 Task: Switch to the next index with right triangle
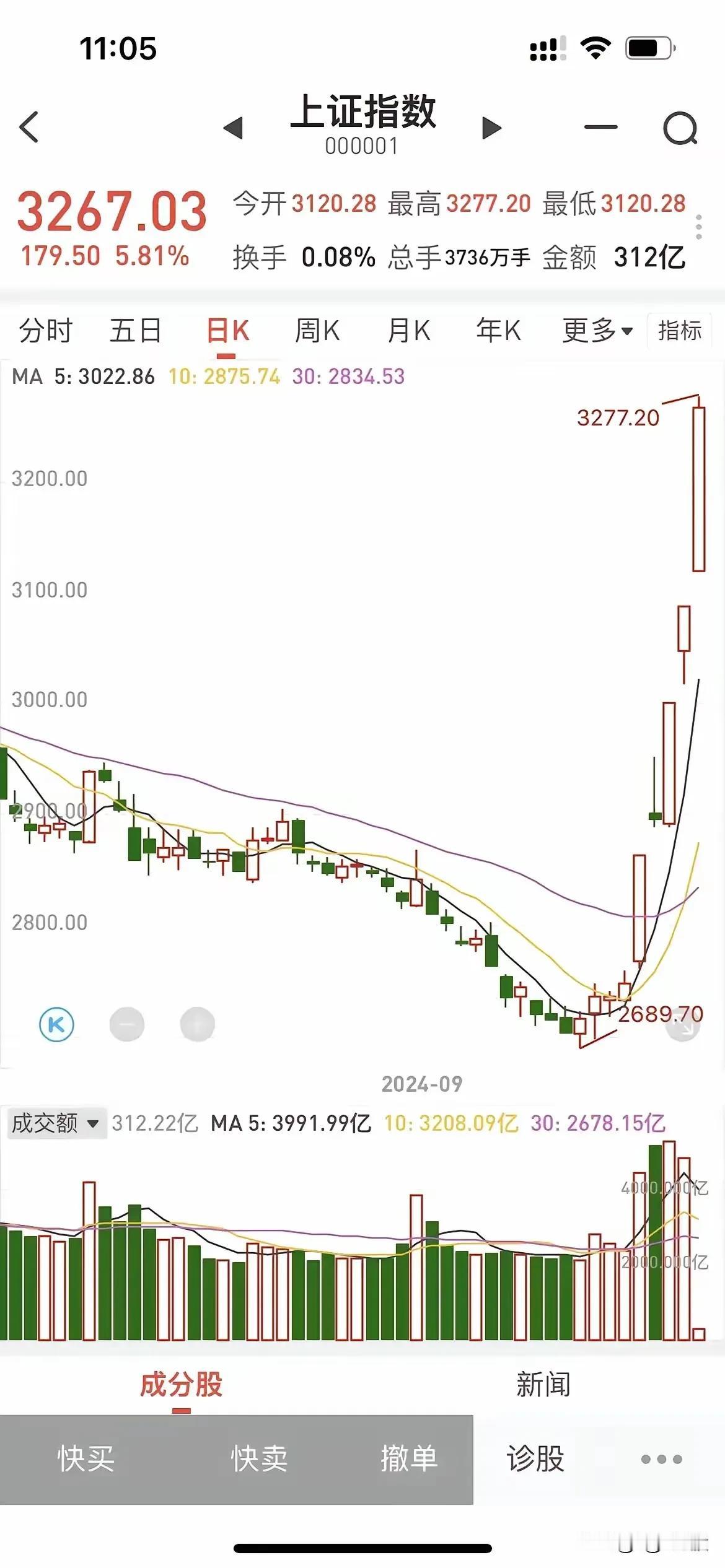(491, 128)
